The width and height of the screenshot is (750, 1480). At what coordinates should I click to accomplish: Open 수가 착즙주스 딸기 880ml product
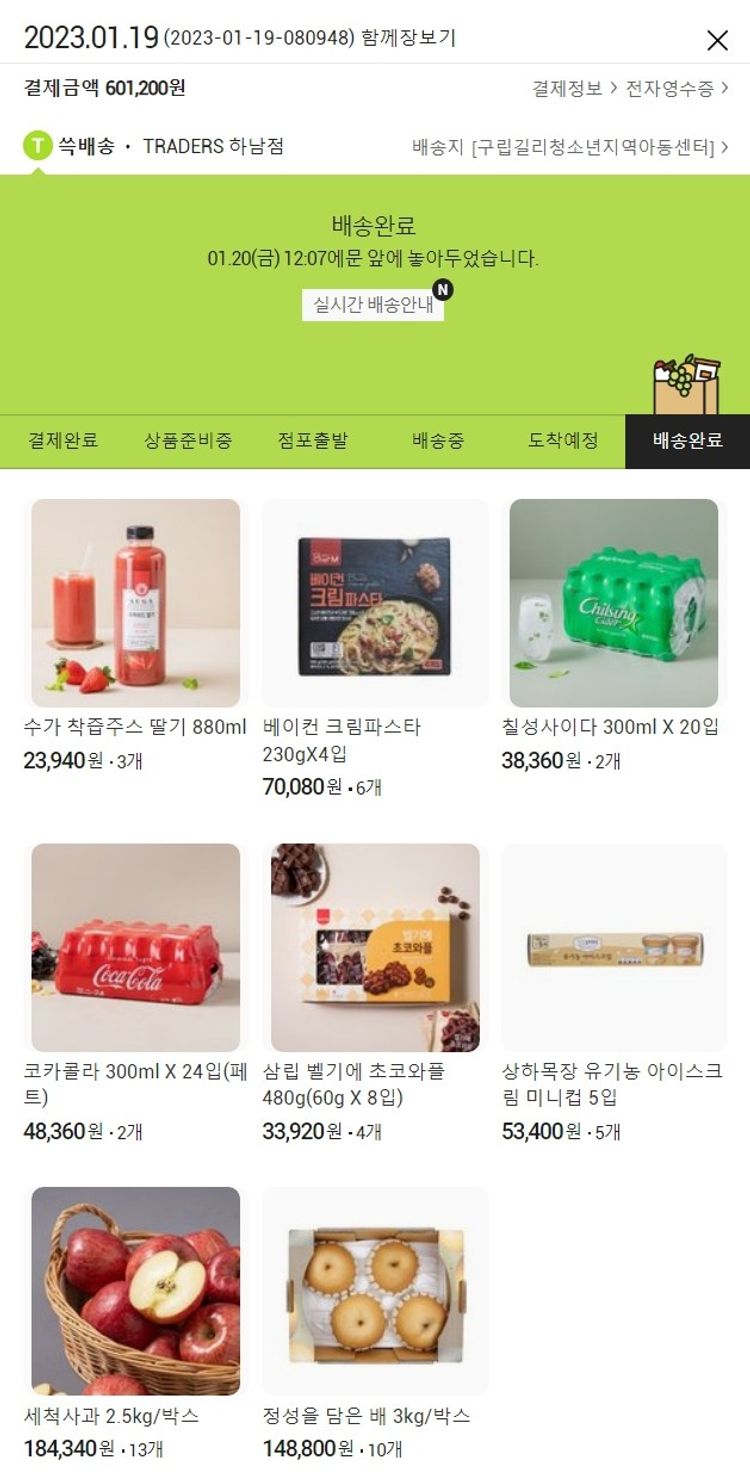click(x=136, y=603)
